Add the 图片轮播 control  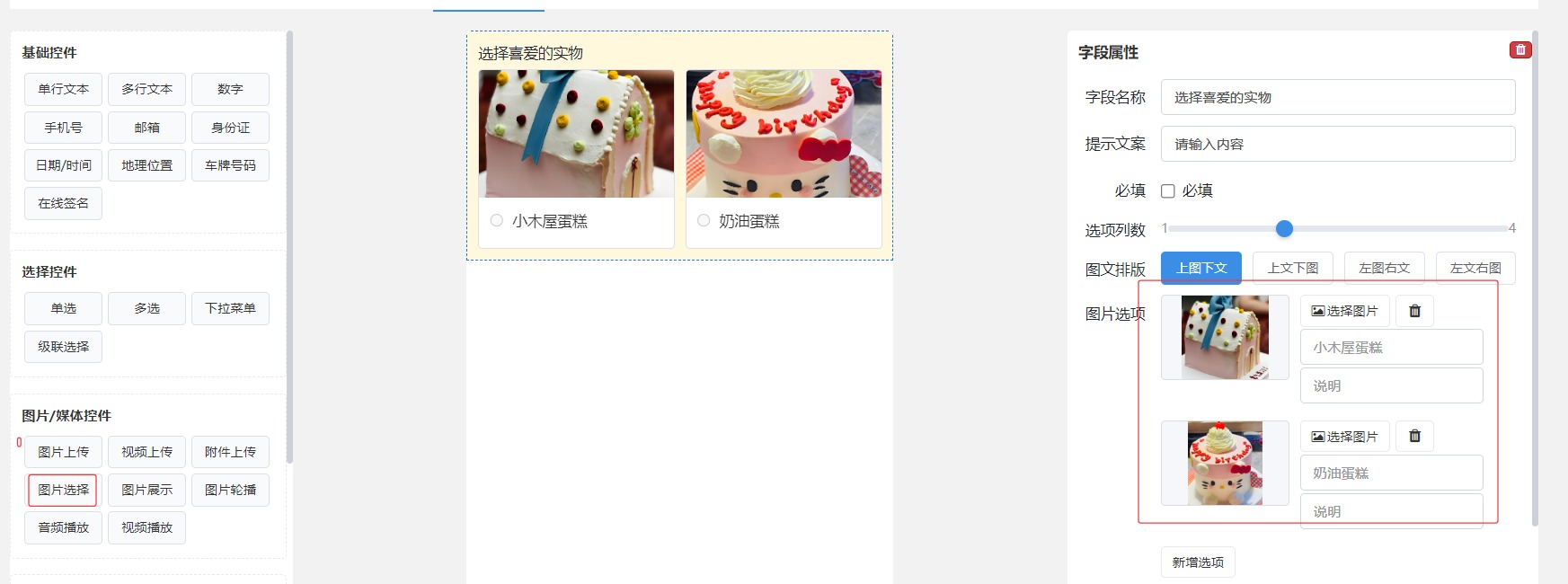[x=230, y=490]
